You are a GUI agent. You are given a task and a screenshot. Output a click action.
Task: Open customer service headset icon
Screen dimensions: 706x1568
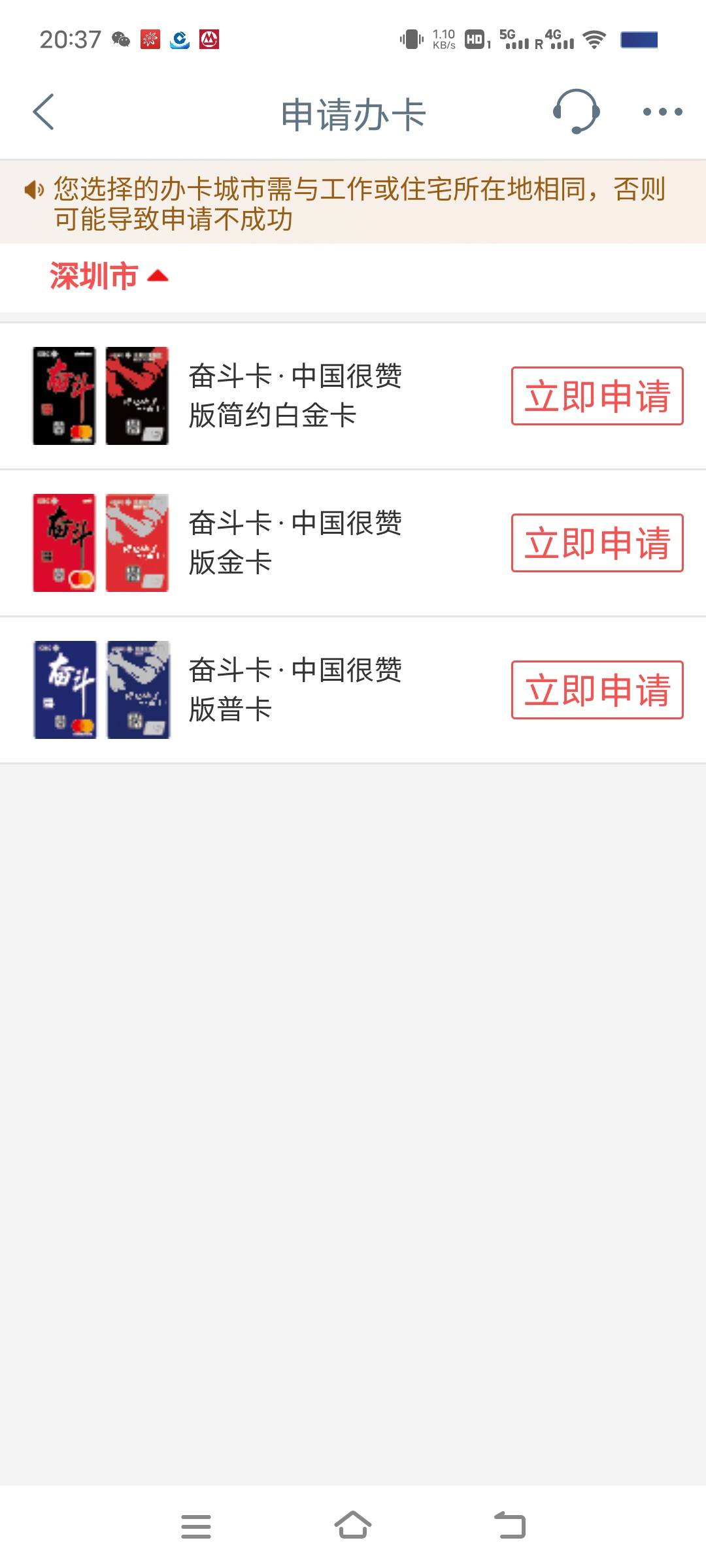(x=576, y=112)
